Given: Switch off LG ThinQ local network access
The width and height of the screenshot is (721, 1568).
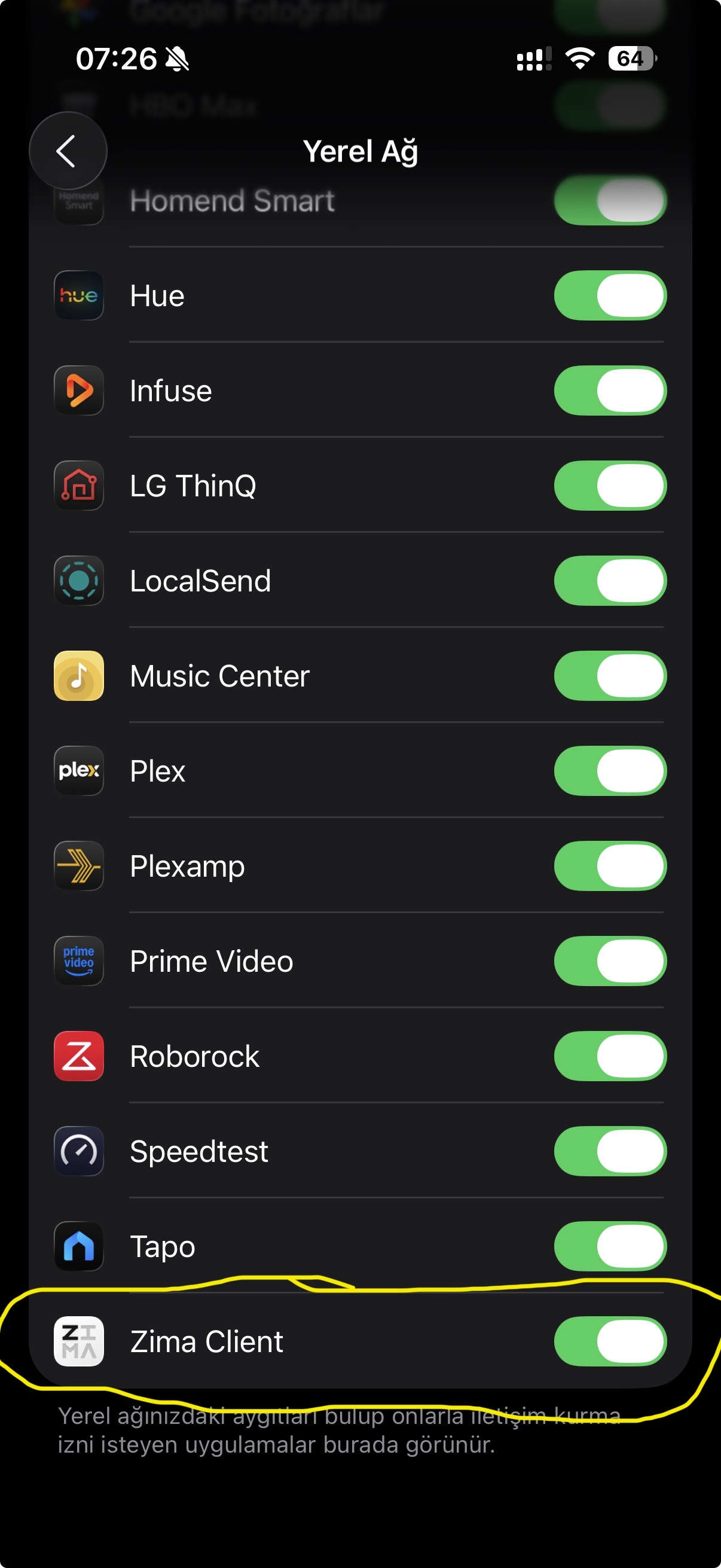Looking at the screenshot, I should (x=610, y=486).
